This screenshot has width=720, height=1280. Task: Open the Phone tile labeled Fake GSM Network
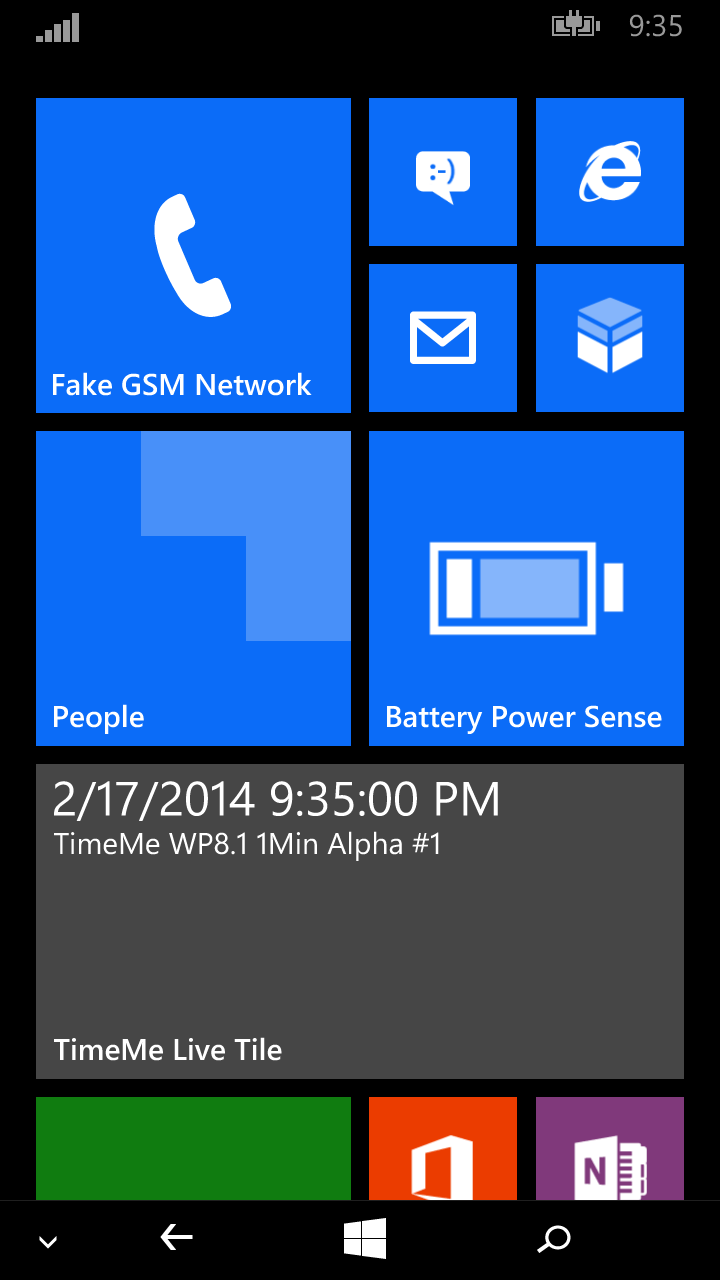(193, 255)
